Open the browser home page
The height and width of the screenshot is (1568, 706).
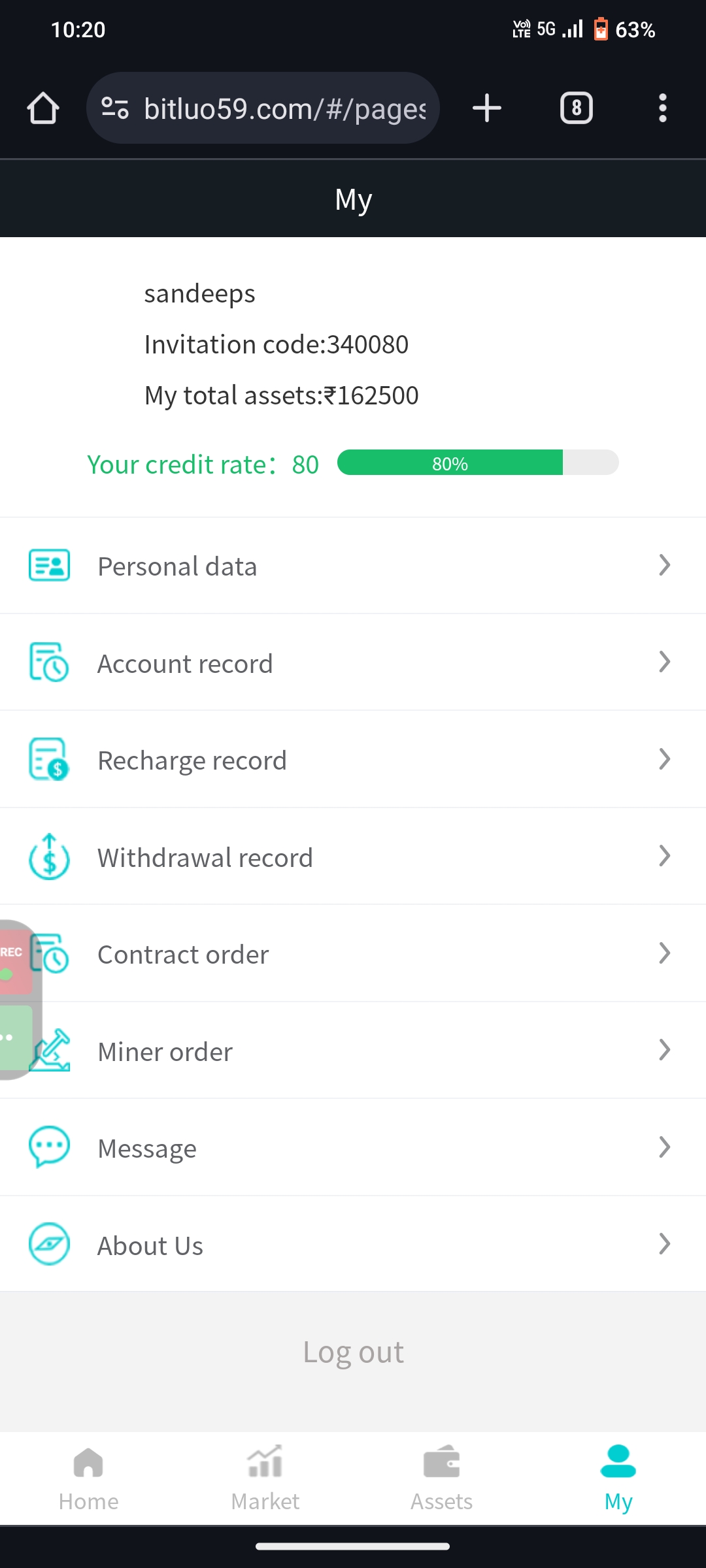[x=43, y=108]
